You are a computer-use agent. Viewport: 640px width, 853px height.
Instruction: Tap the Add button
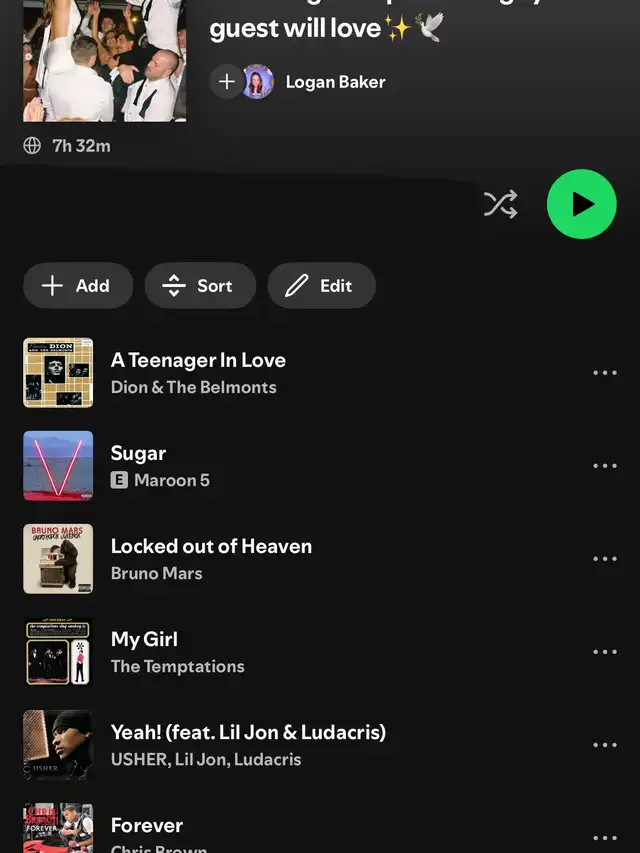tap(77, 286)
